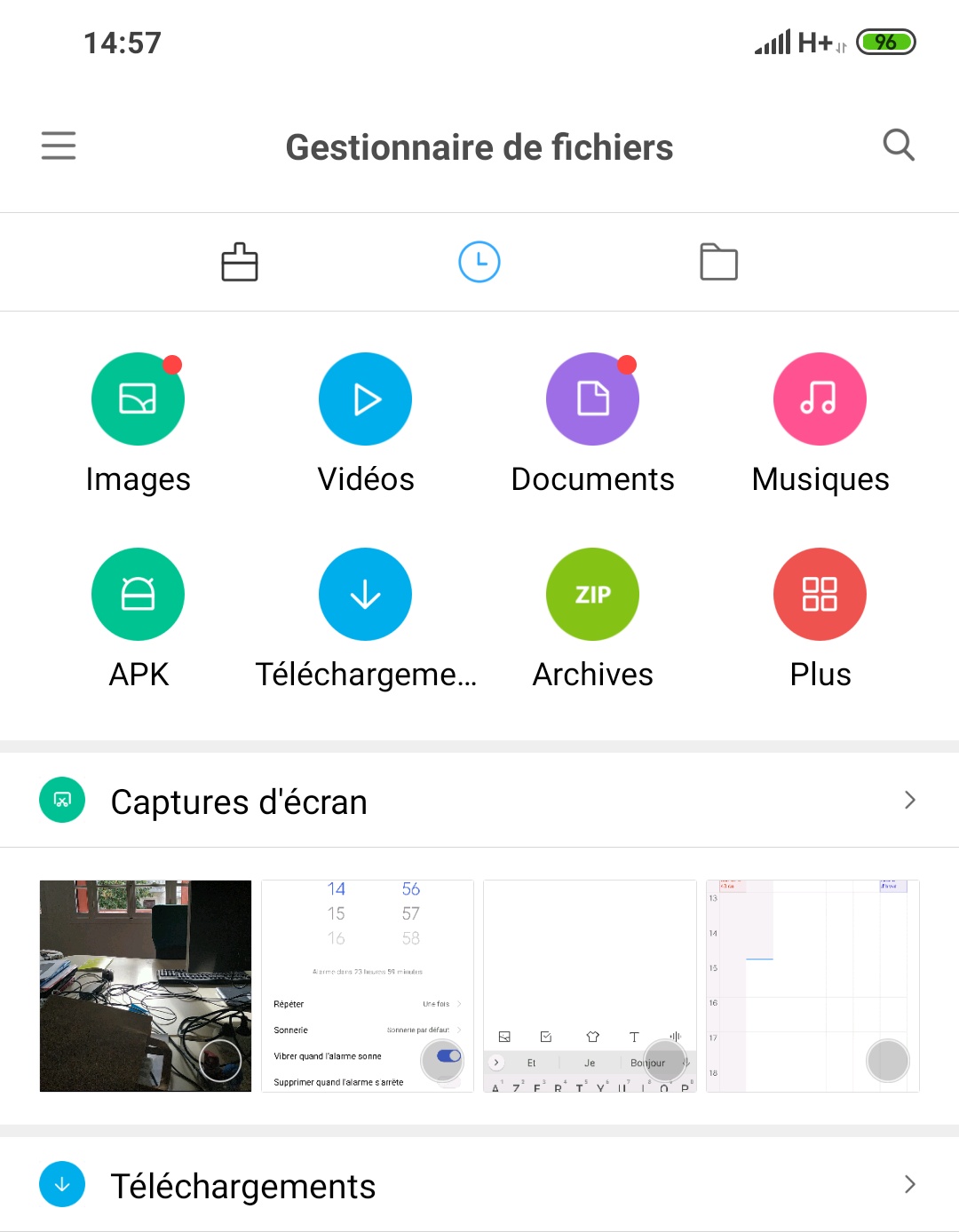Open the search magnifier icon
This screenshot has width=959, height=1232.
(x=898, y=145)
